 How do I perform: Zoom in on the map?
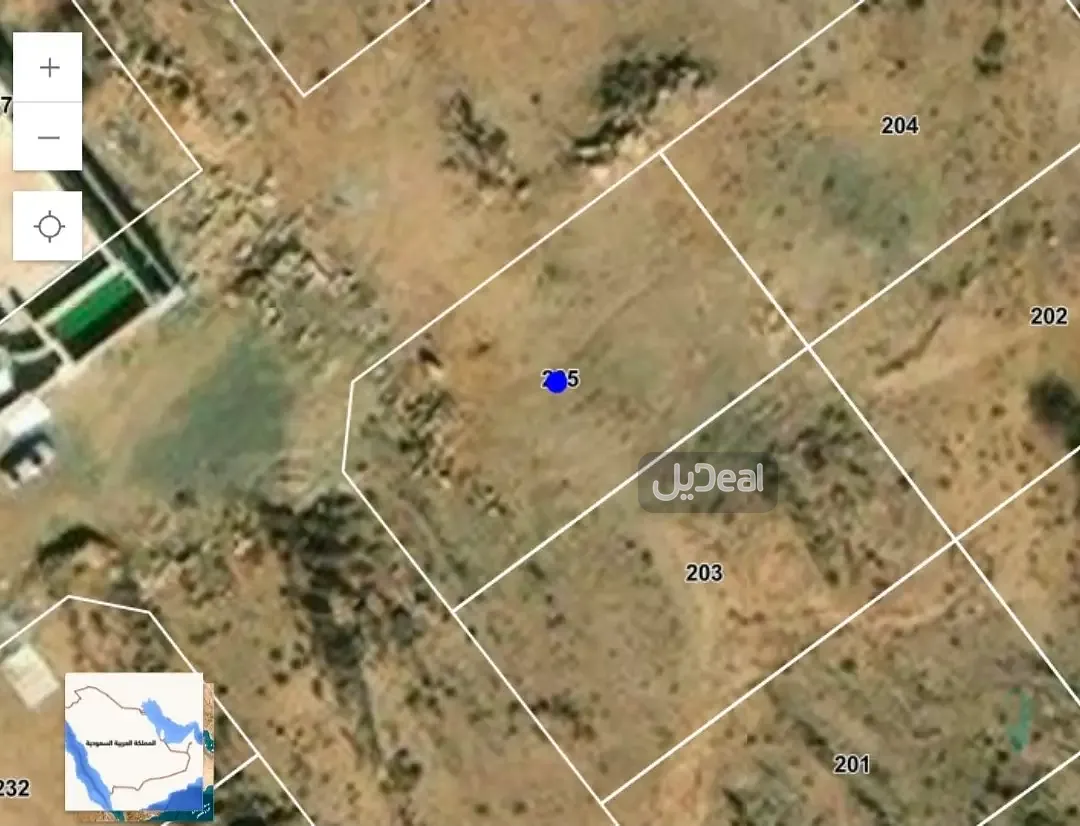click(x=48, y=68)
